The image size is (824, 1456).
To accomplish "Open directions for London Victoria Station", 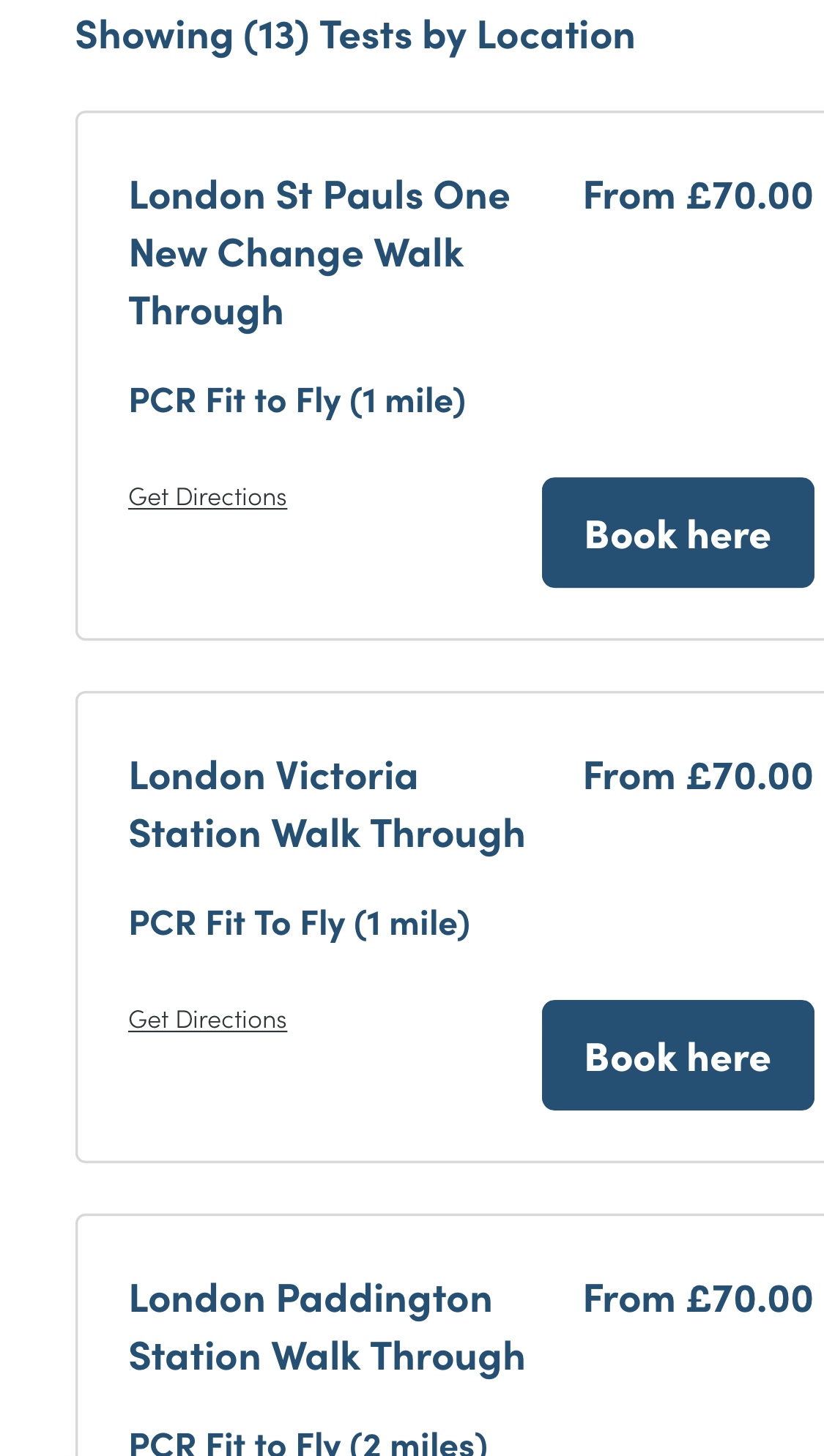I will point(208,1020).
